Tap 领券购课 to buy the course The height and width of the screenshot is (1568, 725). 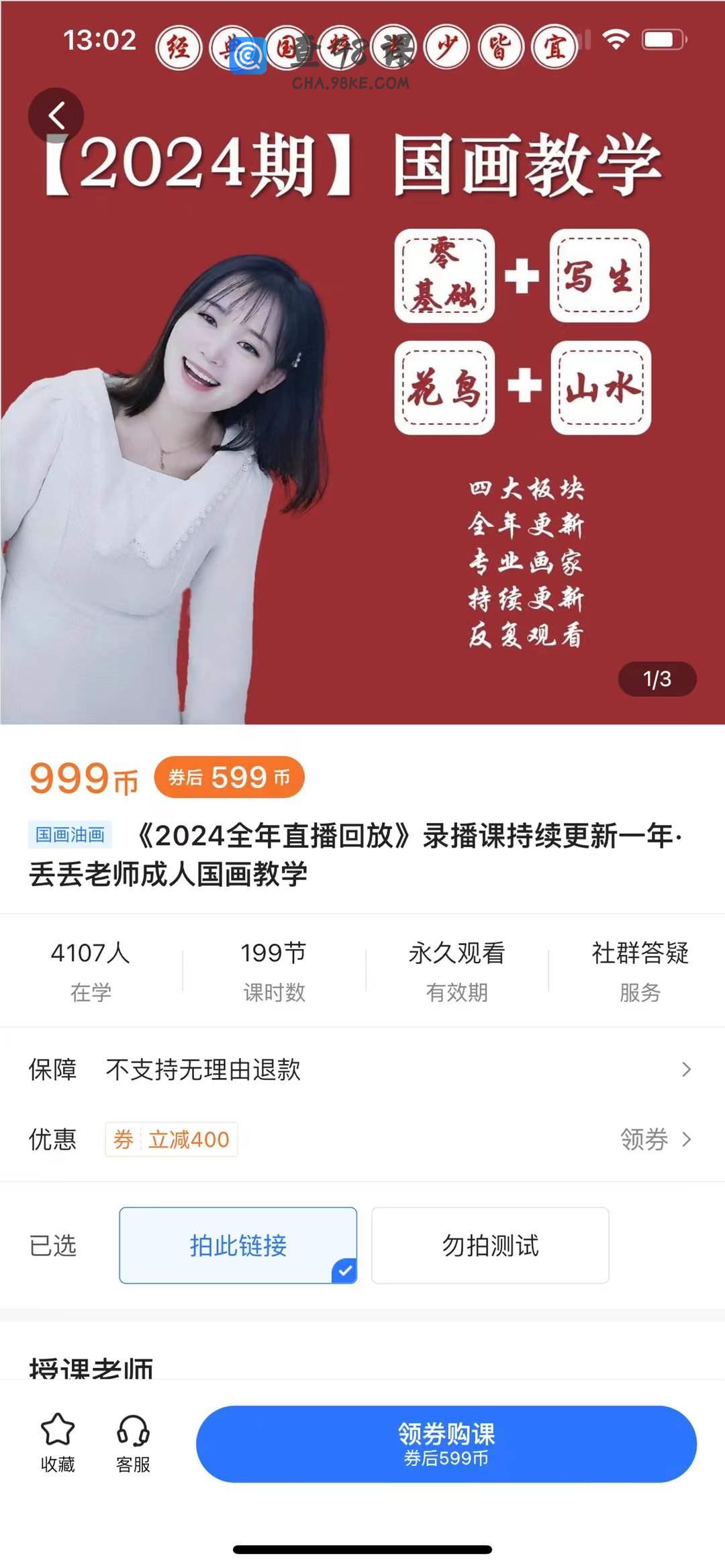tap(446, 1443)
